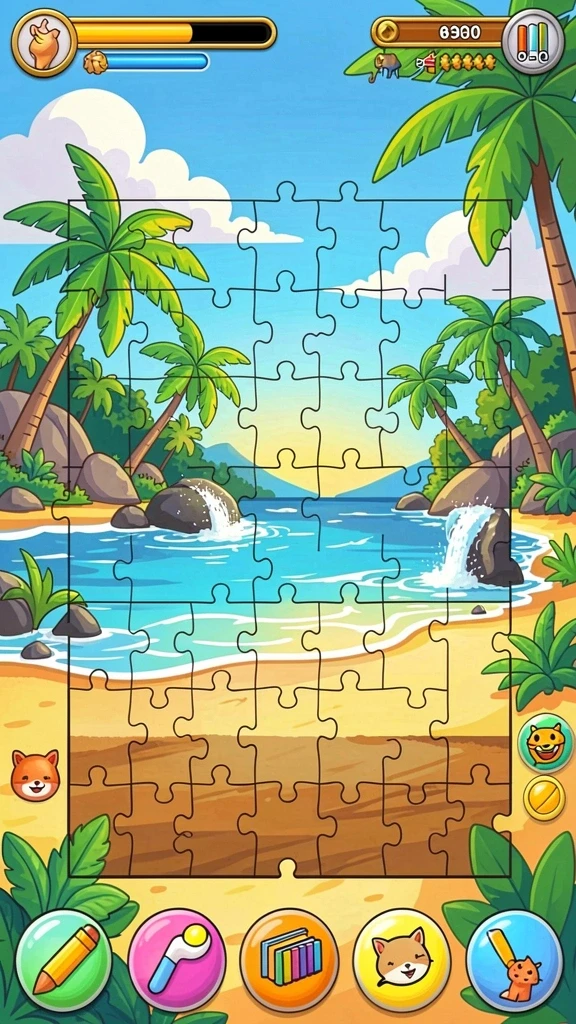The image size is (576, 1024).
Task: Open the player avatar at top left
Action: point(44,42)
